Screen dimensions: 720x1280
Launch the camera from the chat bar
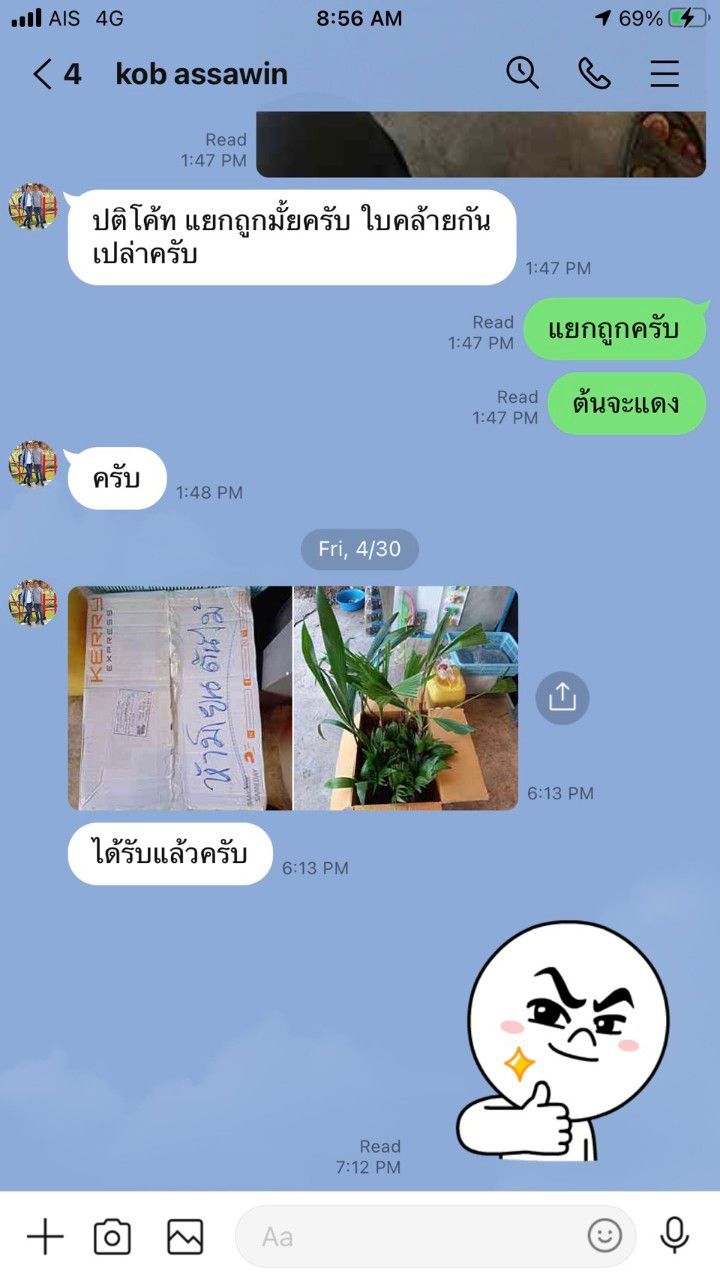coord(112,1237)
